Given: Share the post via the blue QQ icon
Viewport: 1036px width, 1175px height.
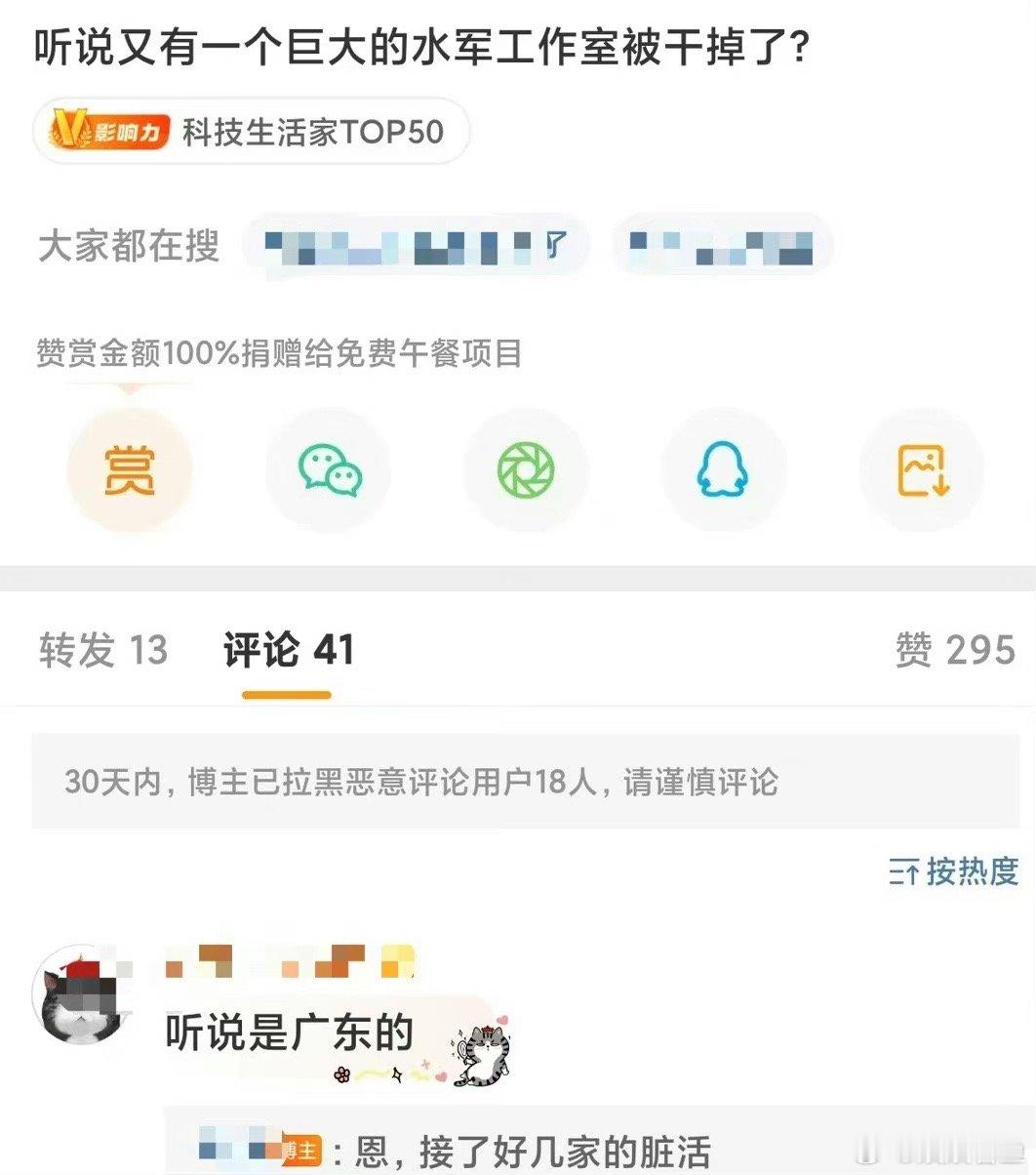Looking at the screenshot, I should point(723,469).
